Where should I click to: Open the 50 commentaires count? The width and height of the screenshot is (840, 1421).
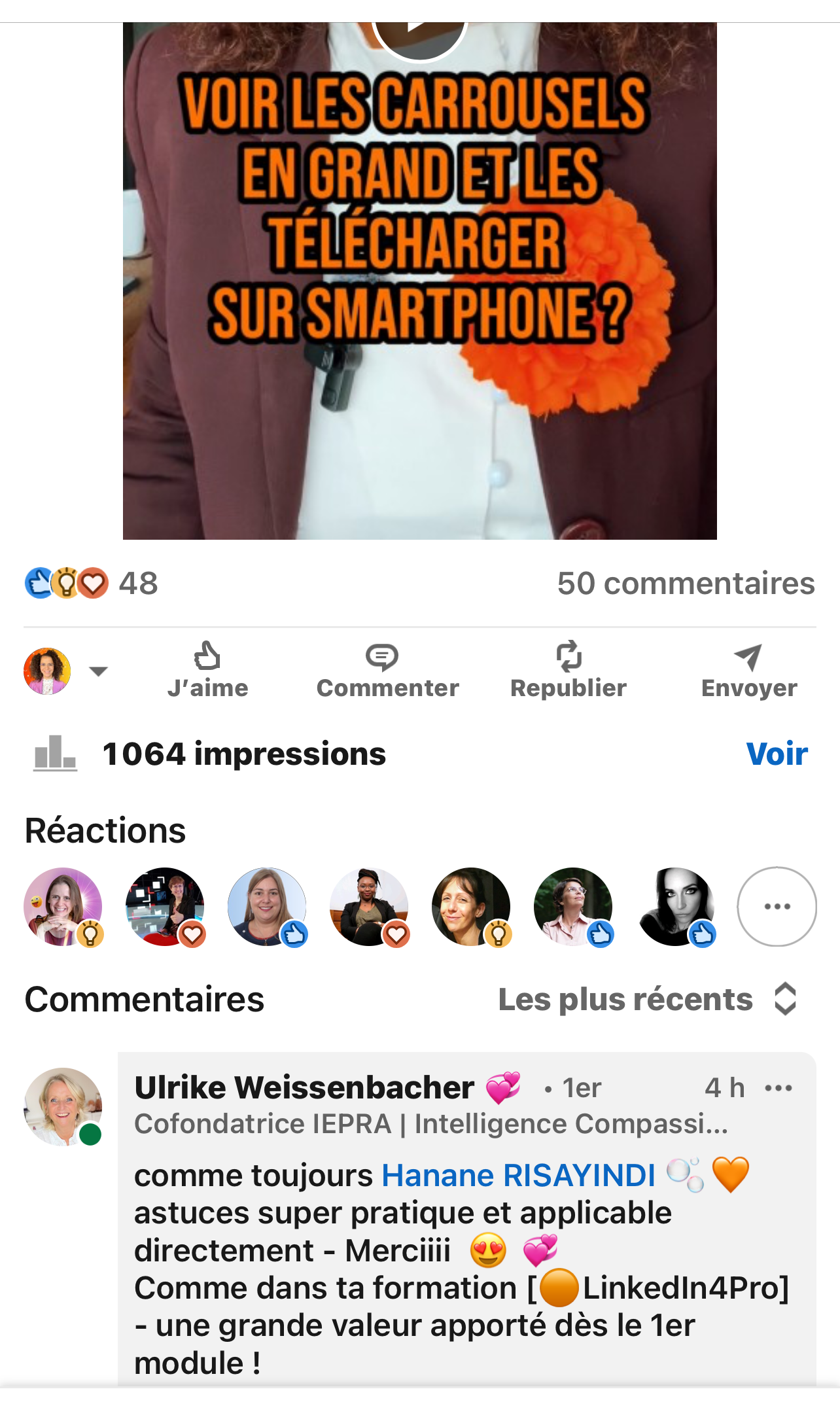(x=686, y=583)
